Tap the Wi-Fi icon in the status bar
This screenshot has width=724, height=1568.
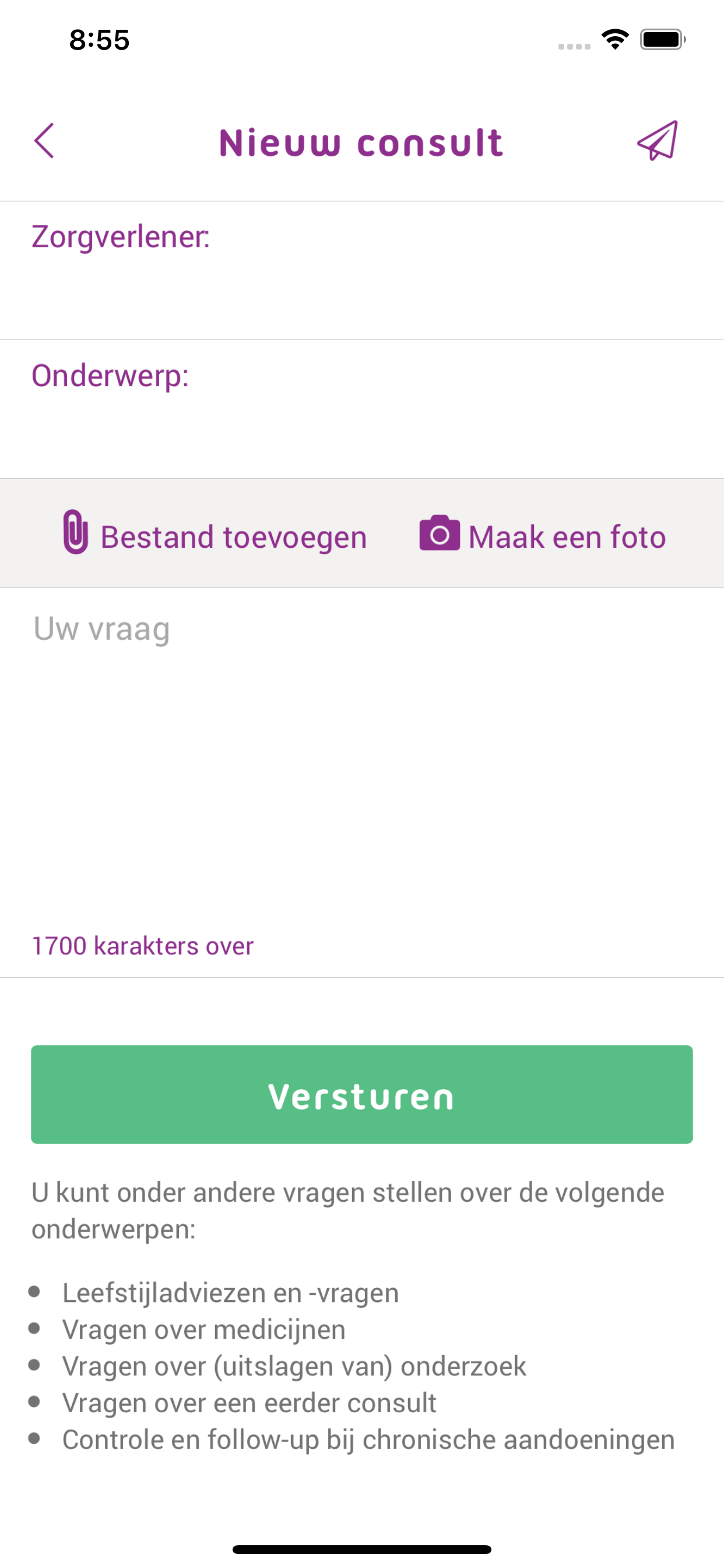pyautogui.click(x=616, y=39)
